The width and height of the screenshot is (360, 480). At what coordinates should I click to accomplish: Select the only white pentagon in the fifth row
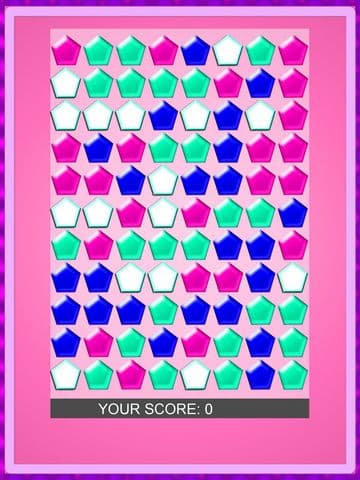tap(163, 180)
